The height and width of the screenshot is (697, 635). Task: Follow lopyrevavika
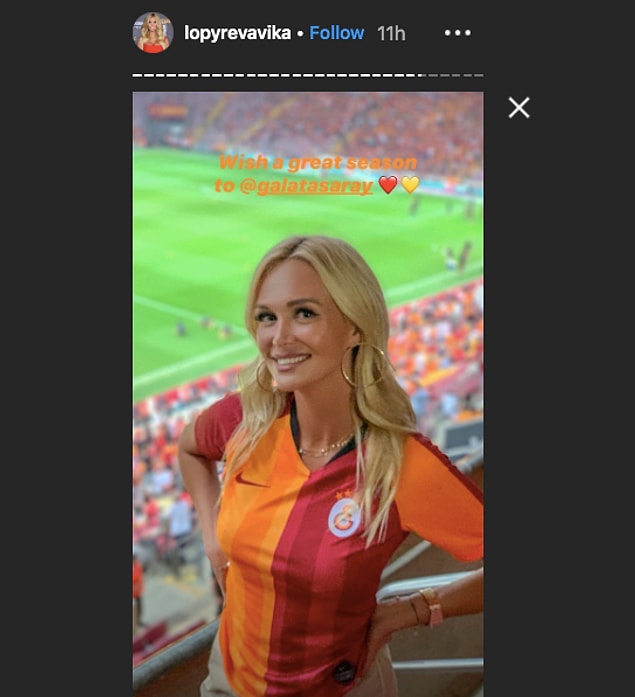[336, 33]
